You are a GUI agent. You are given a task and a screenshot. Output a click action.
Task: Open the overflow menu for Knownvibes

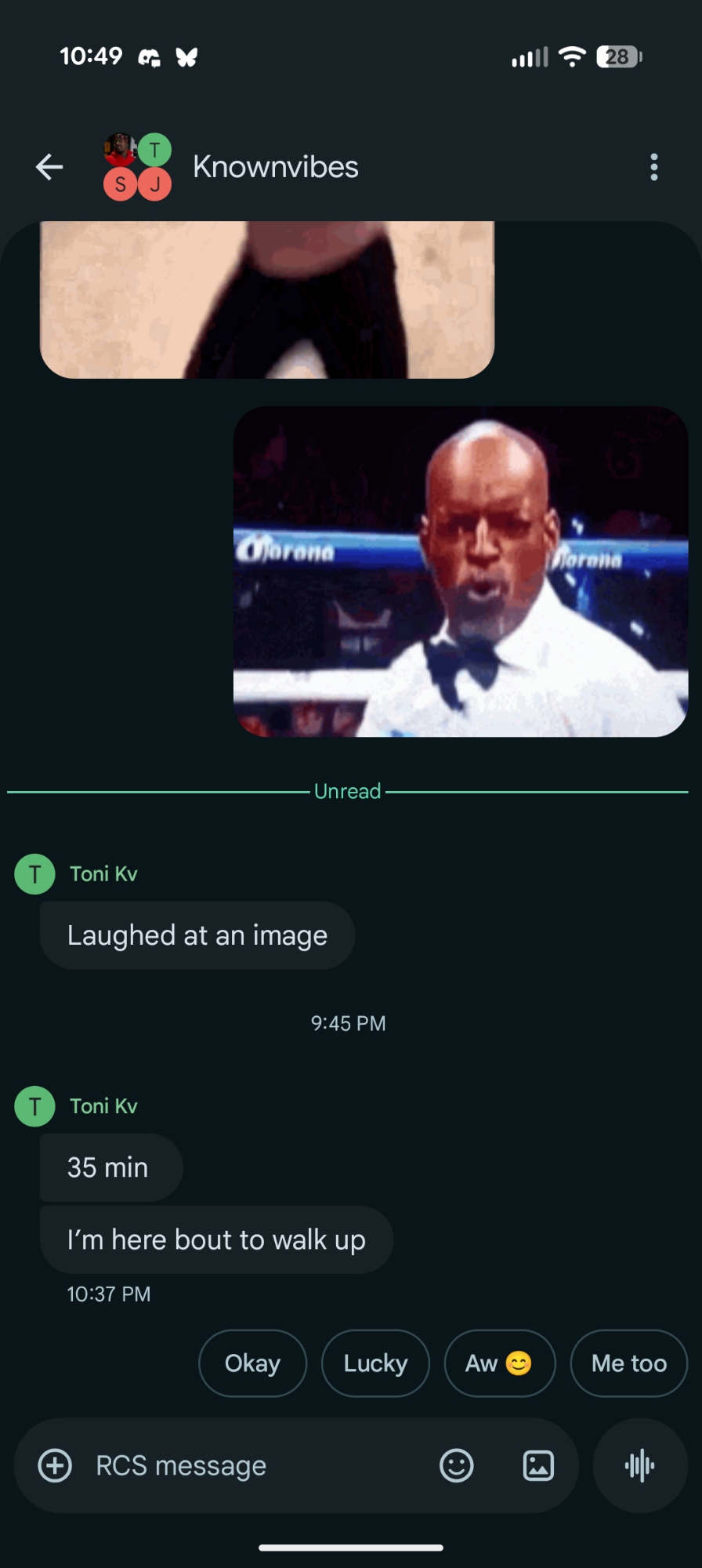[653, 167]
